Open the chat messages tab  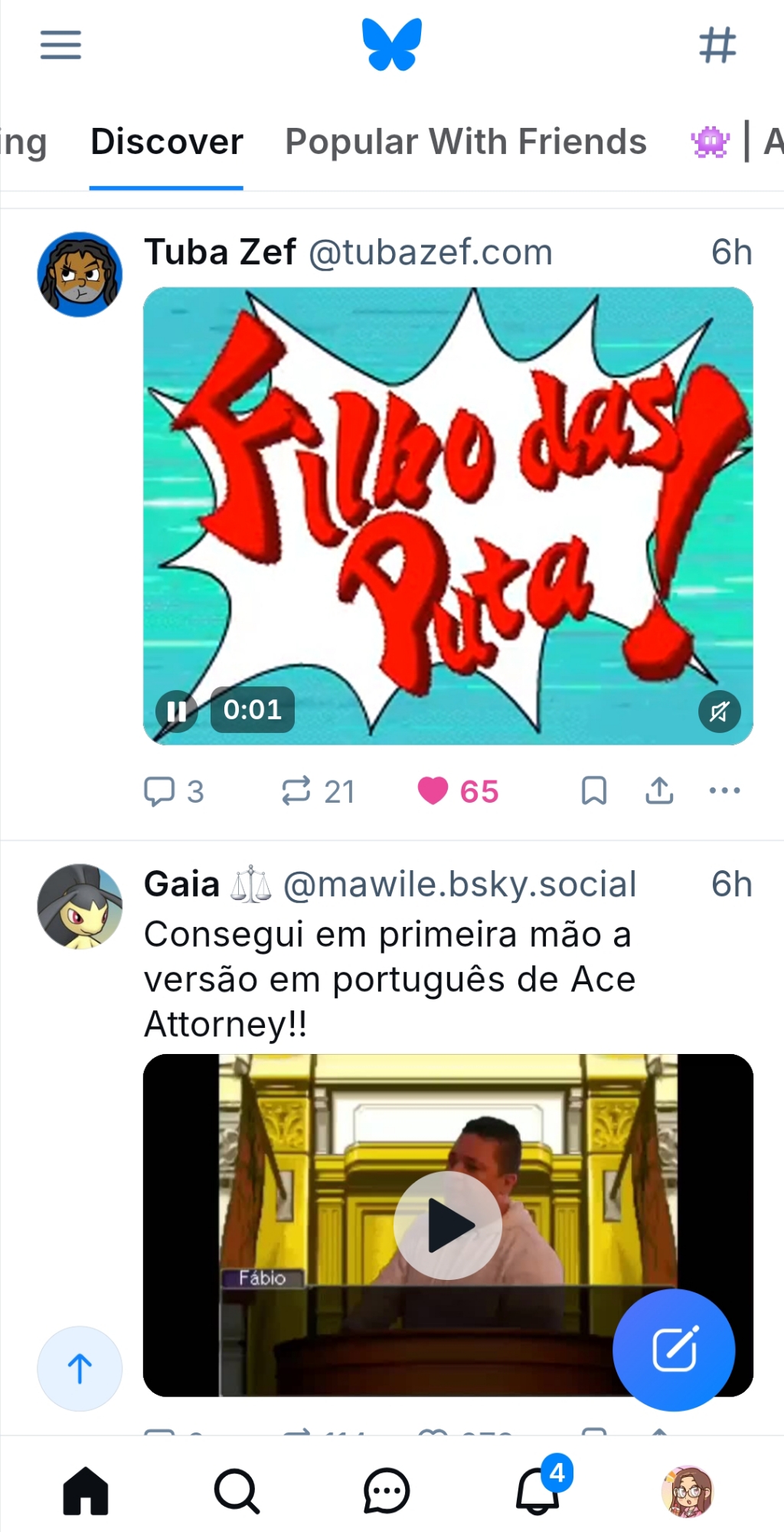(387, 1491)
